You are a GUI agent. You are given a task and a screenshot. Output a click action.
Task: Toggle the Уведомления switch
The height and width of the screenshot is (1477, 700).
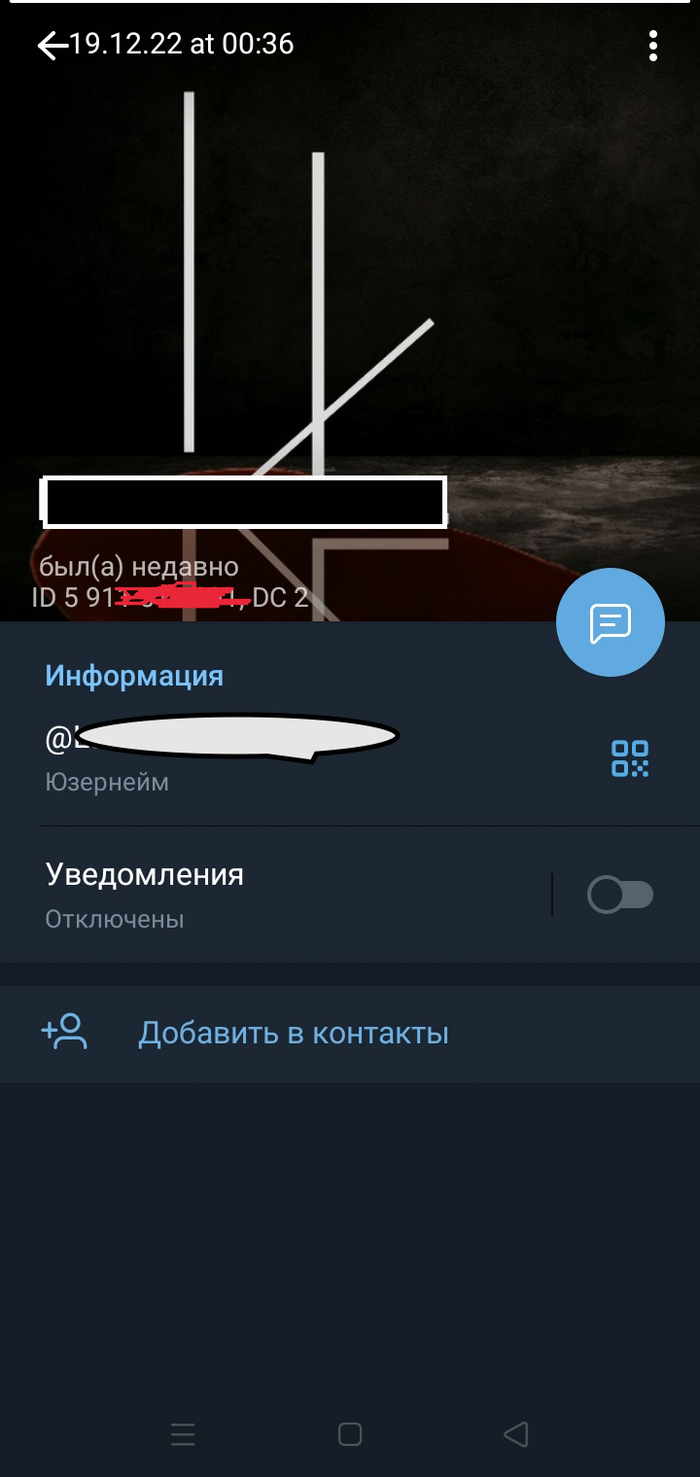click(620, 894)
